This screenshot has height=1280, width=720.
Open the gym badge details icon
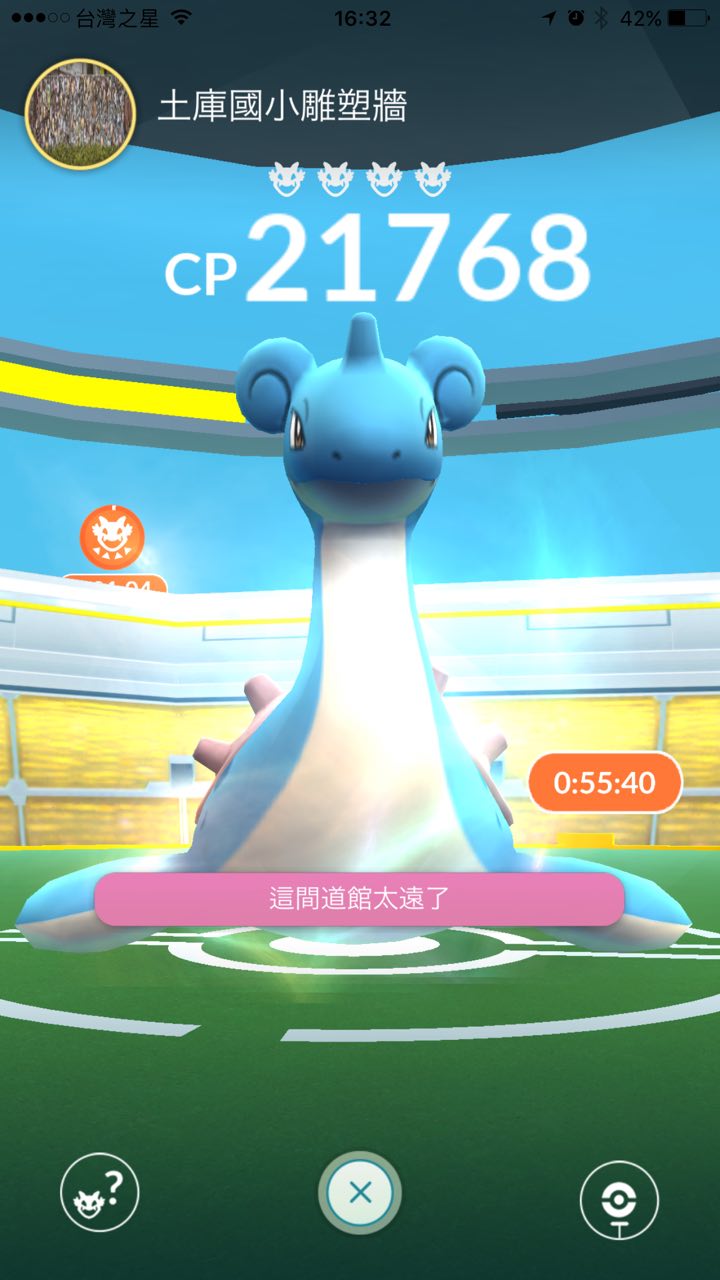pos(619,1199)
